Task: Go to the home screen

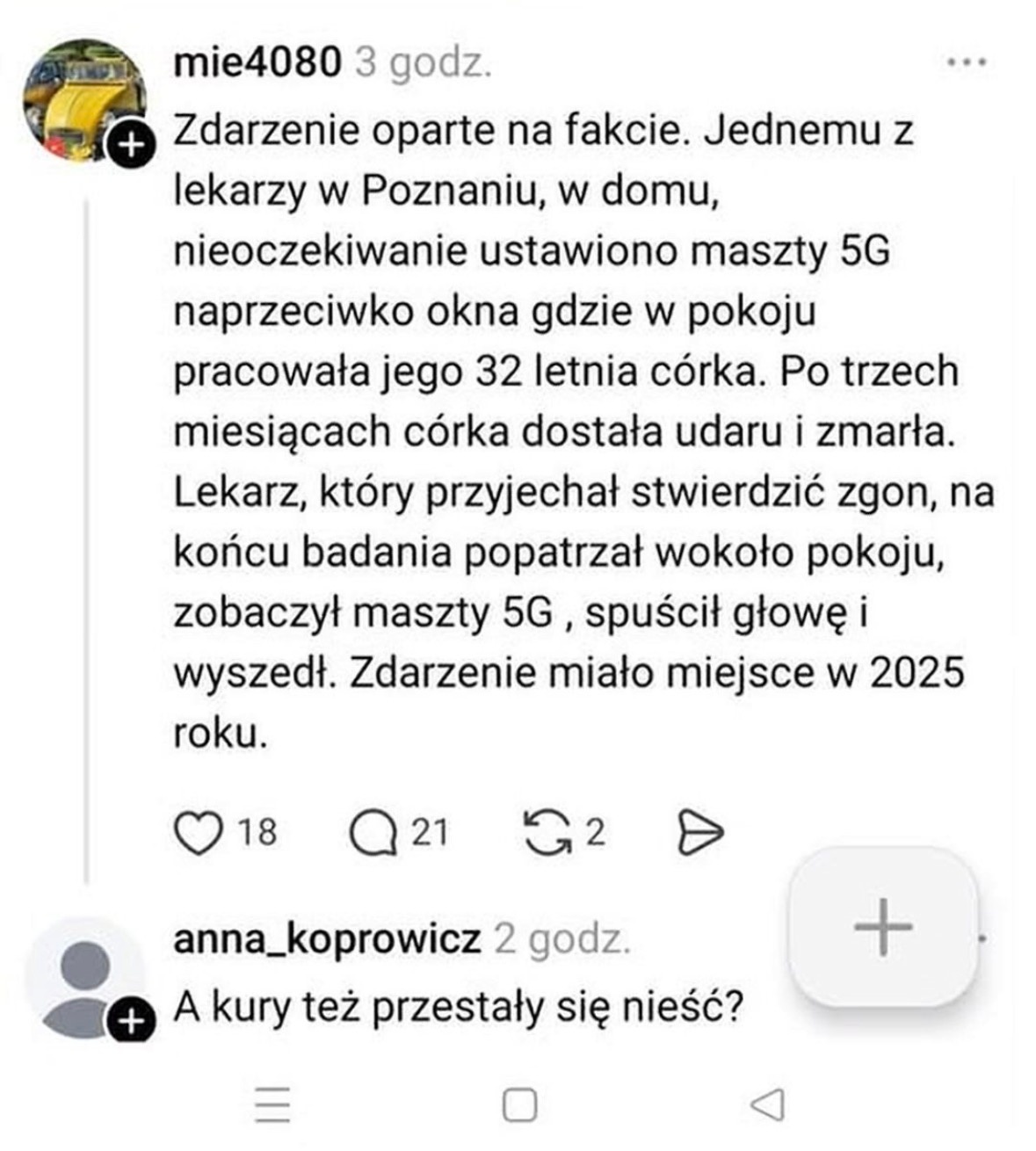Action: [x=519, y=1104]
